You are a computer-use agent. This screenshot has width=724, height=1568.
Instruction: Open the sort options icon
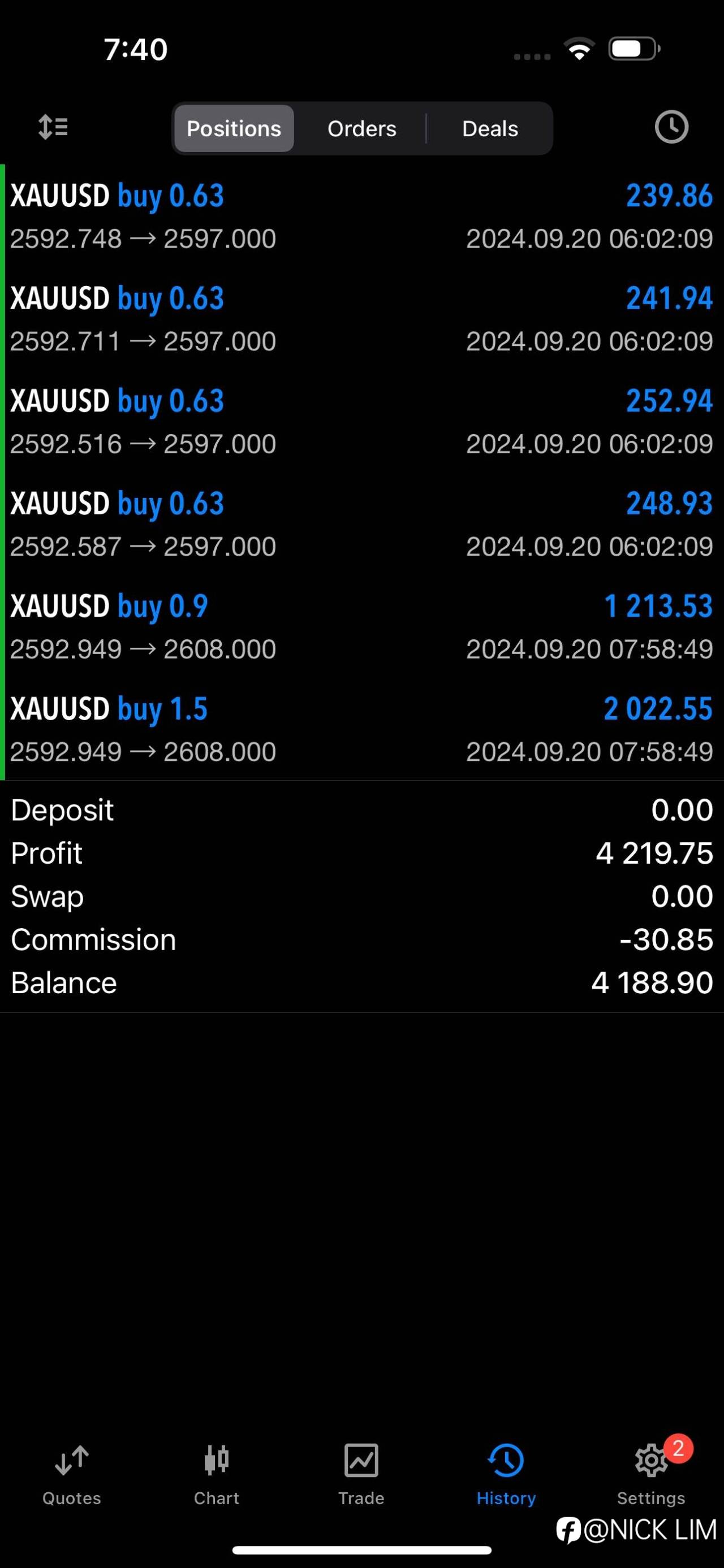[53, 127]
